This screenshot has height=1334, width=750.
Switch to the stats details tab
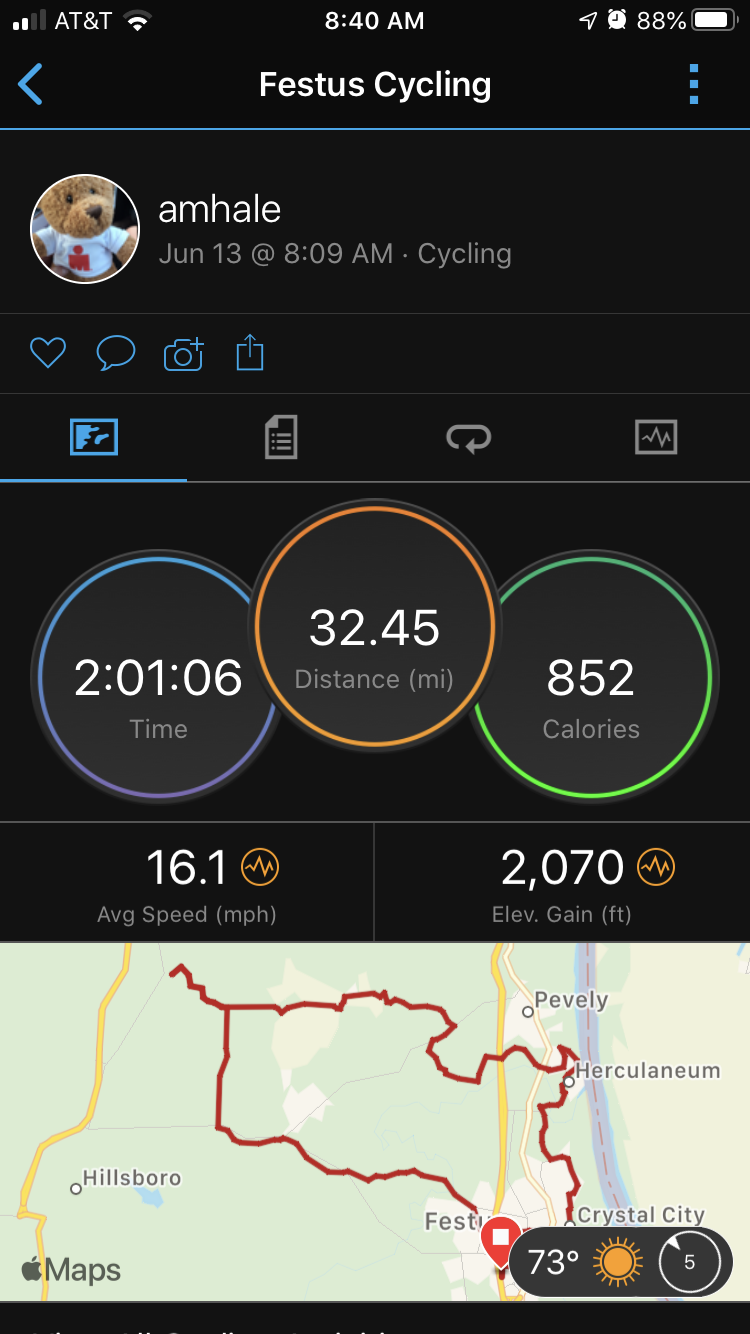click(281, 438)
